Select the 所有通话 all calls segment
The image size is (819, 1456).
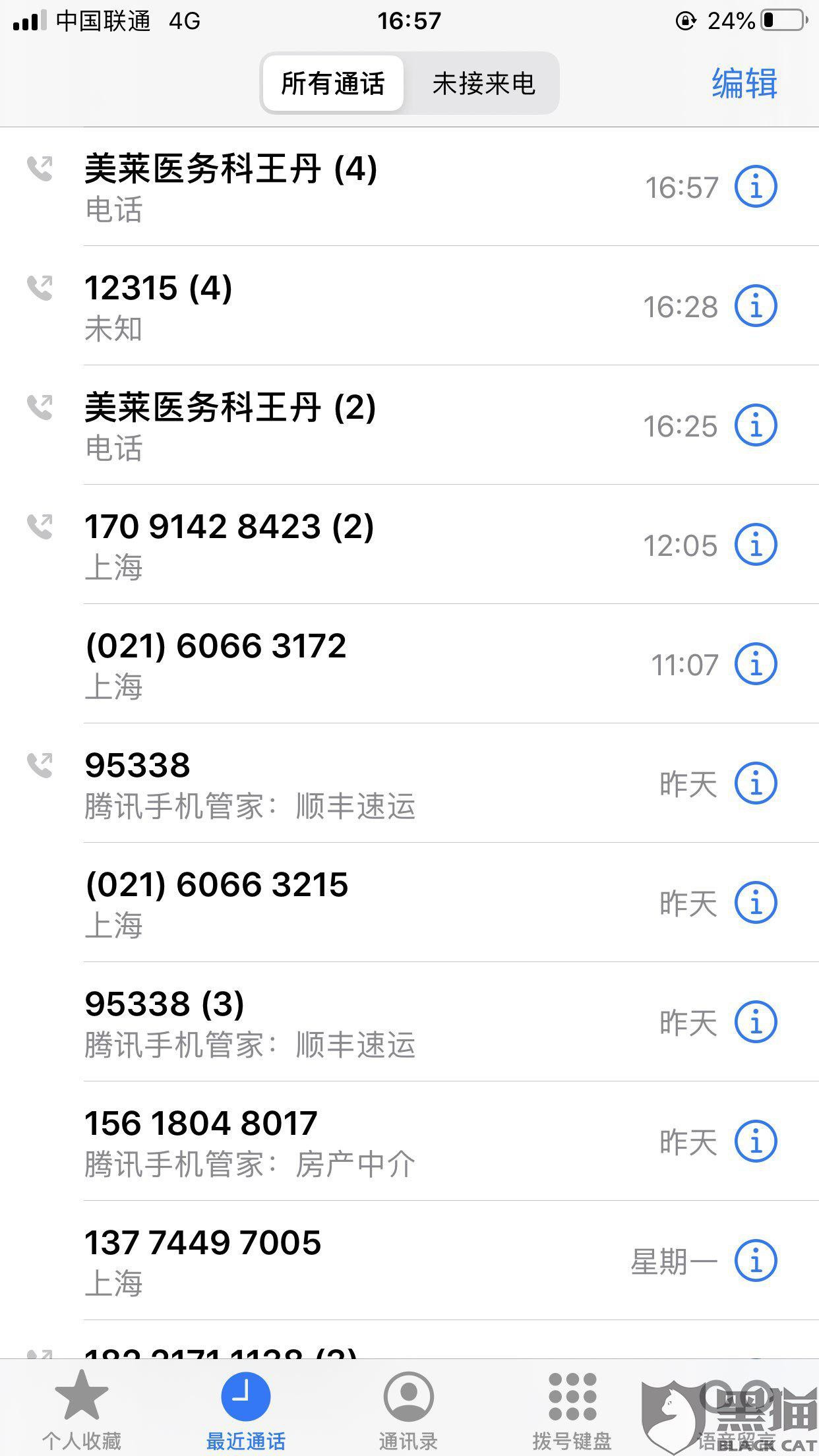tap(333, 84)
